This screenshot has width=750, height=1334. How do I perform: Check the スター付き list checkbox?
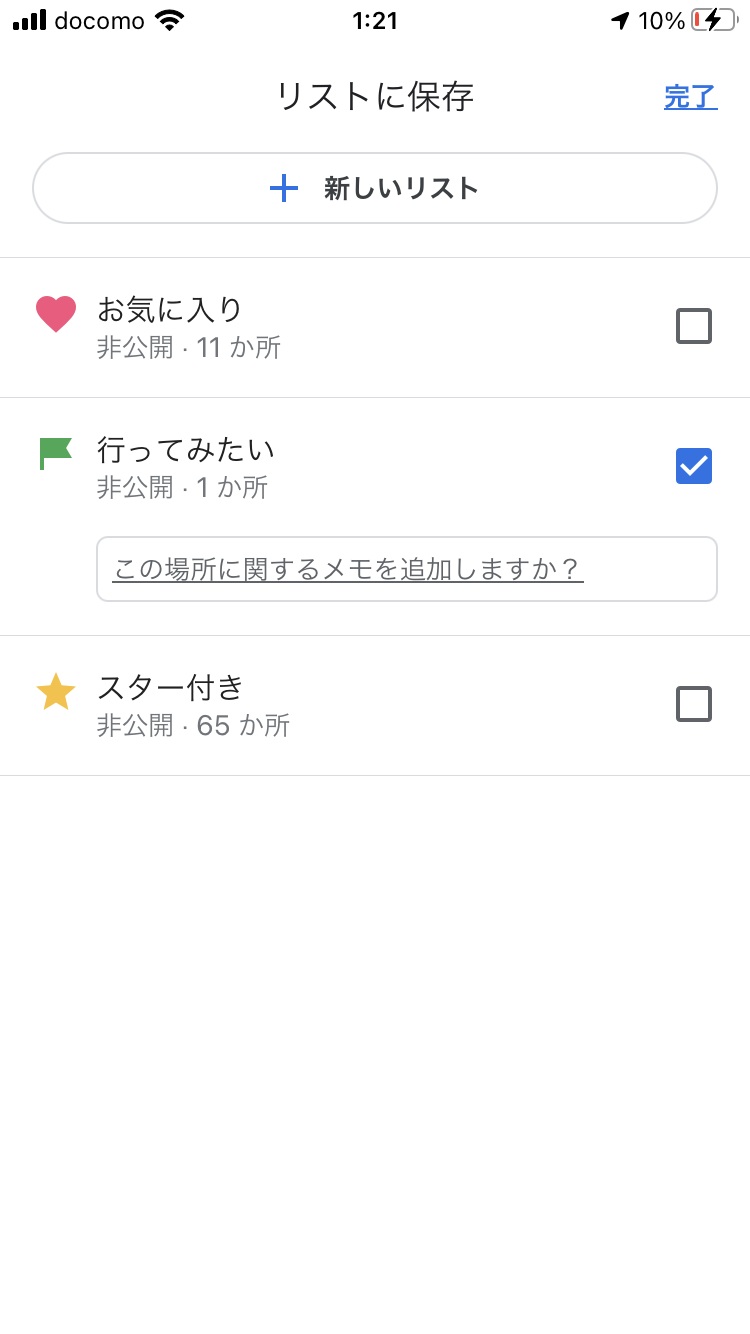pyautogui.click(x=694, y=704)
